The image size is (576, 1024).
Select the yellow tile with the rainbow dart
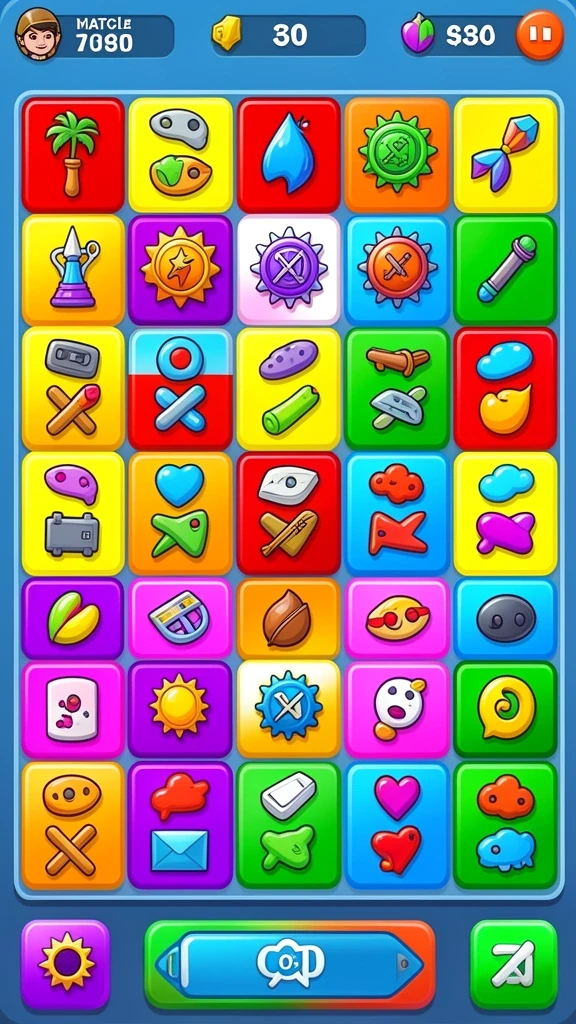505,155
